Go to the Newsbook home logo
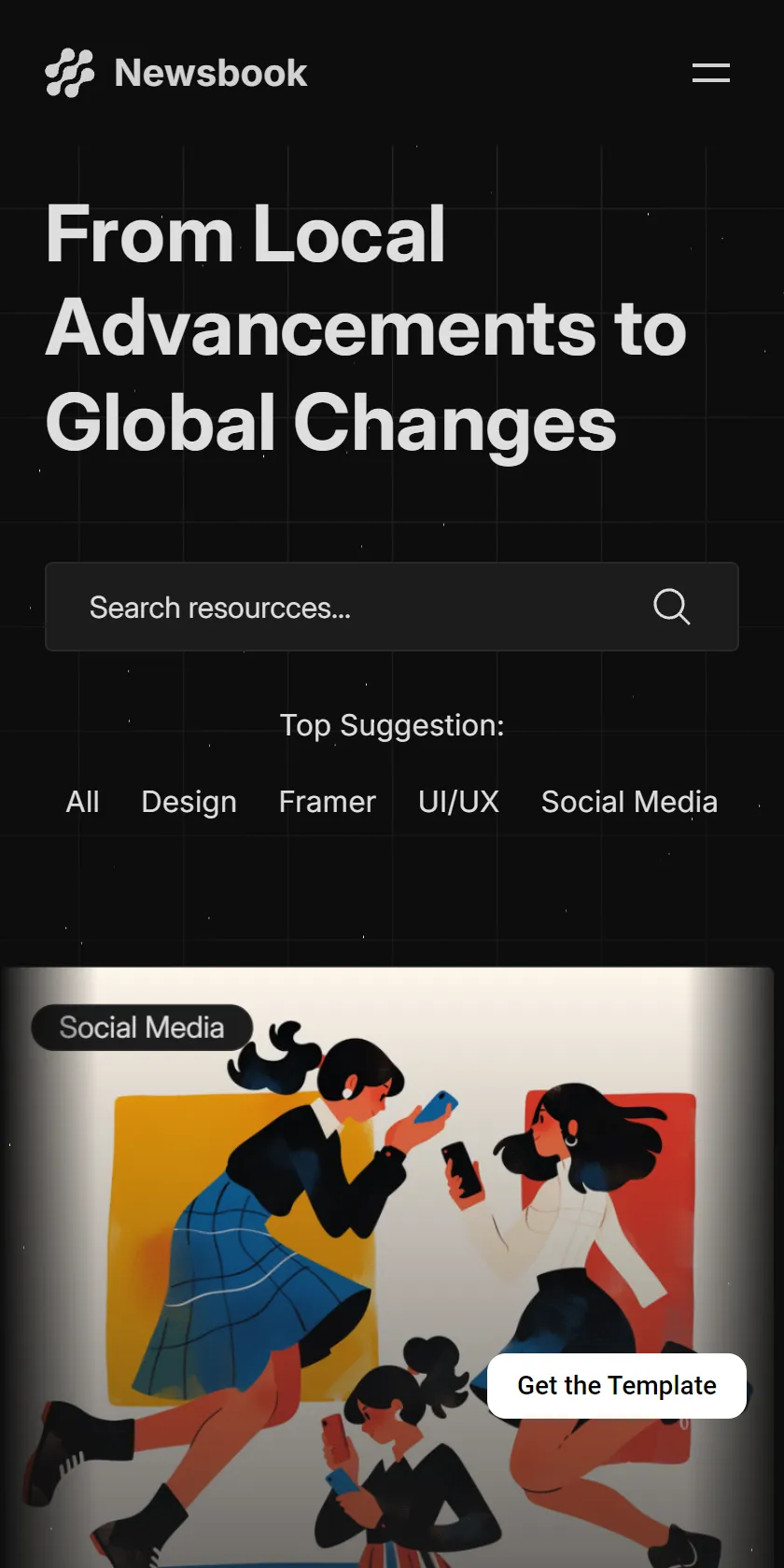Viewport: 784px width, 1568px height. (x=176, y=73)
